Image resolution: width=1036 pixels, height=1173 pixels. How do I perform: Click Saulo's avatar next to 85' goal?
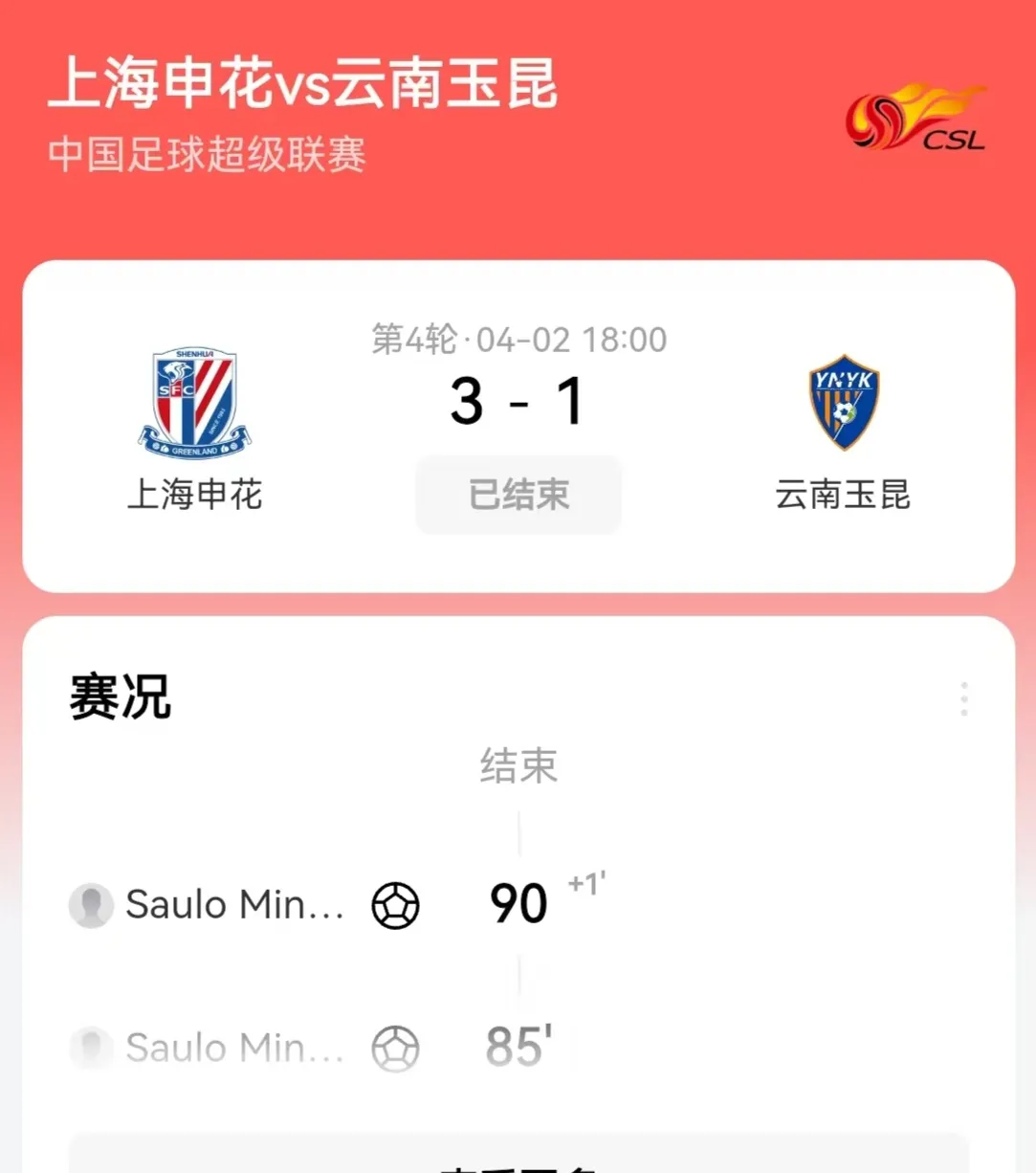[x=91, y=1047]
